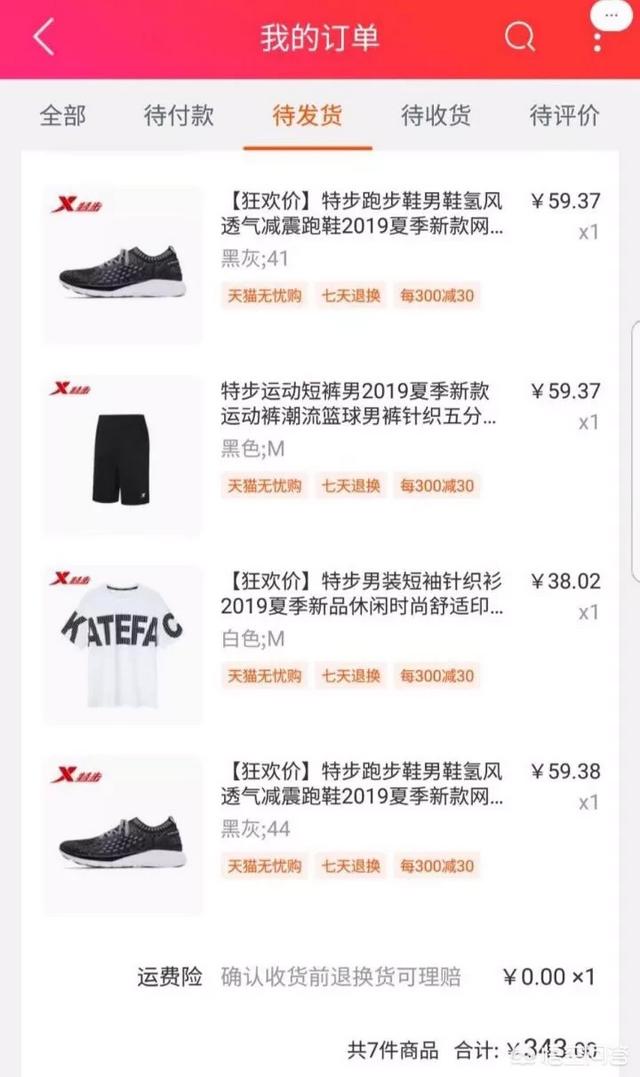This screenshot has height=1077, width=640.
Task: Show orders under the 待付款 tab
Action: point(179,115)
